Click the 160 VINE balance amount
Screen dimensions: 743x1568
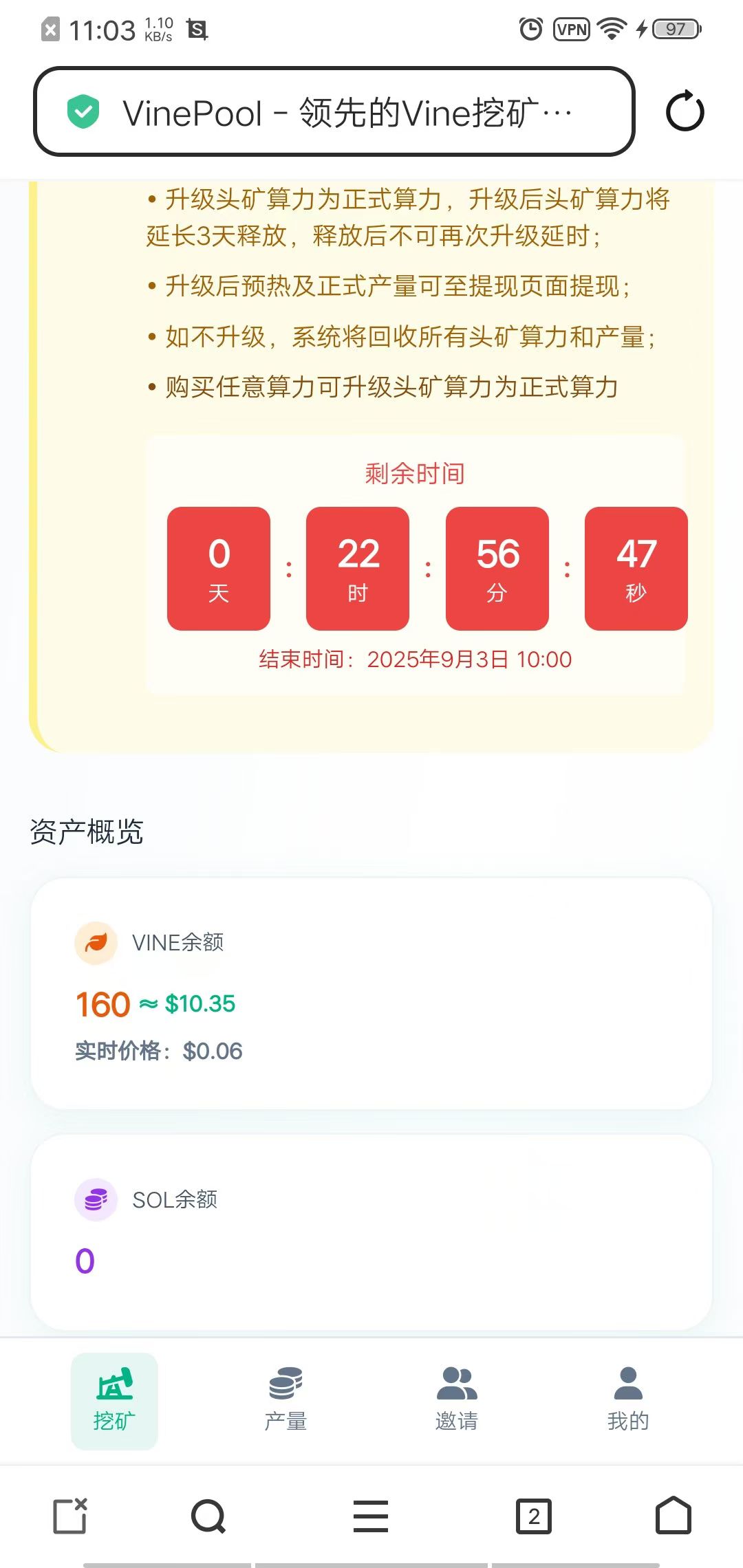(x=102, y=1003)
